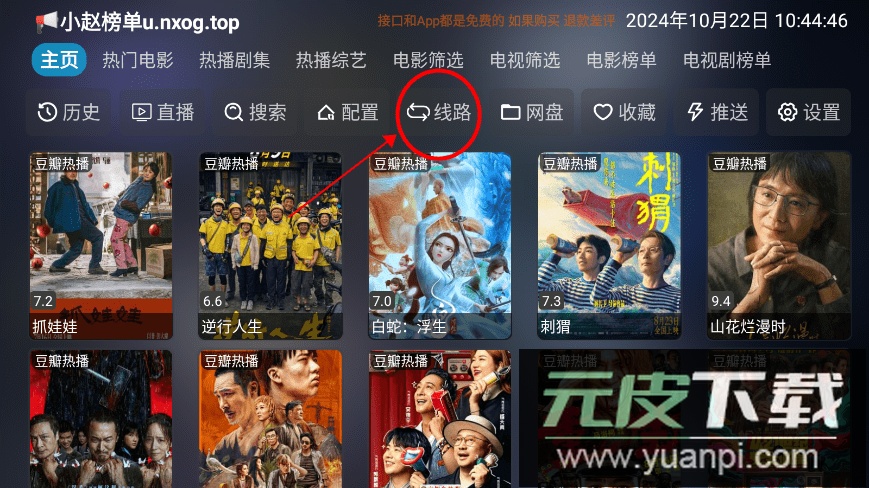View the 收藏 favorites
Viewport: 869px width, 488px height.
[x=624, y=112]
